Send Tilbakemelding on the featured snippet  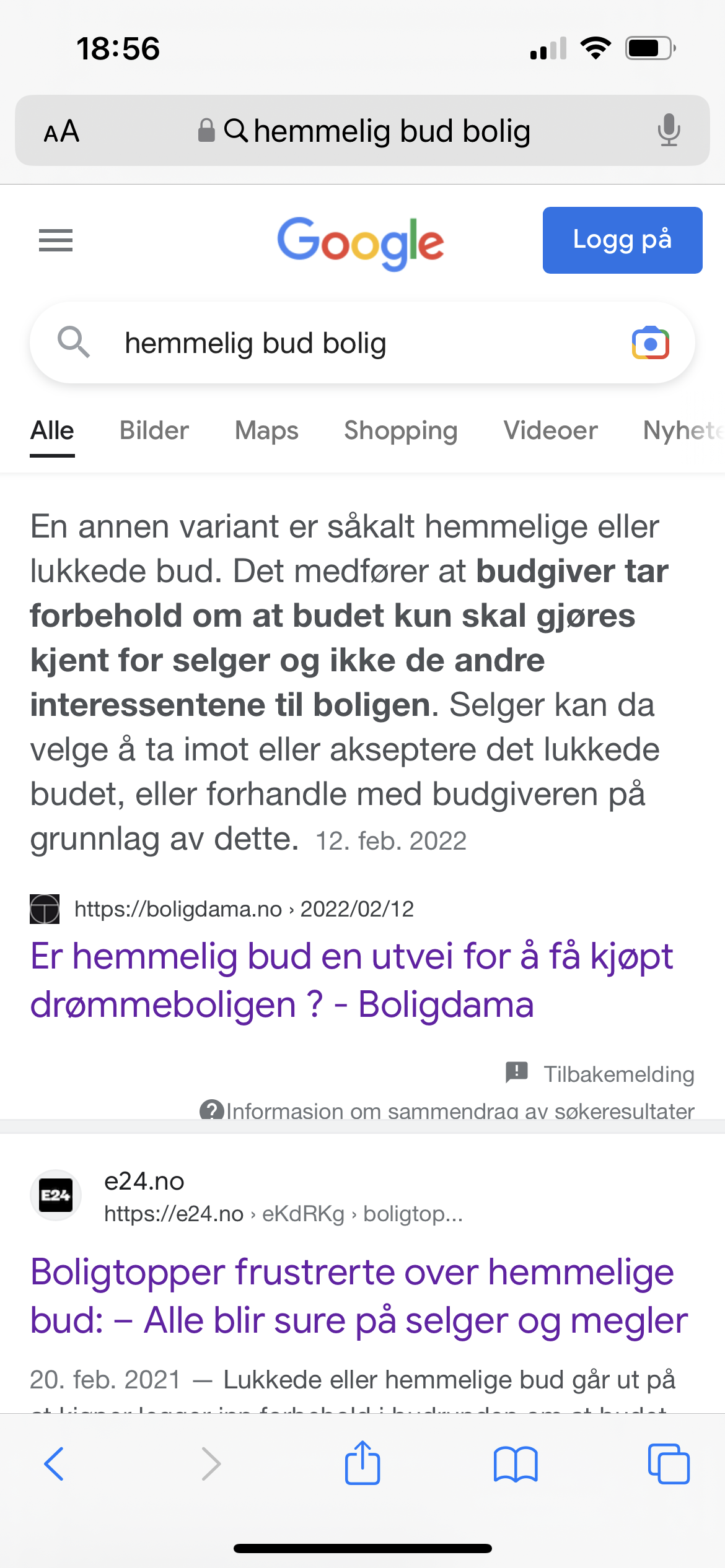click(600, 1073)
